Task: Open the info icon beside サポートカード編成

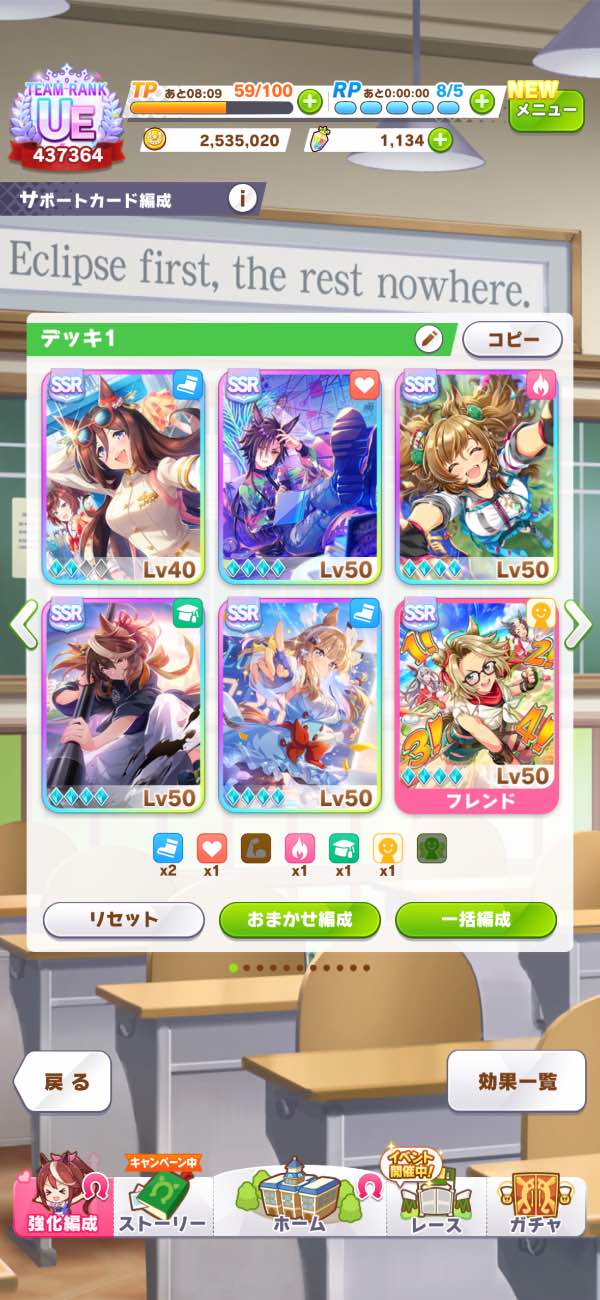Action: coord(242,199)
